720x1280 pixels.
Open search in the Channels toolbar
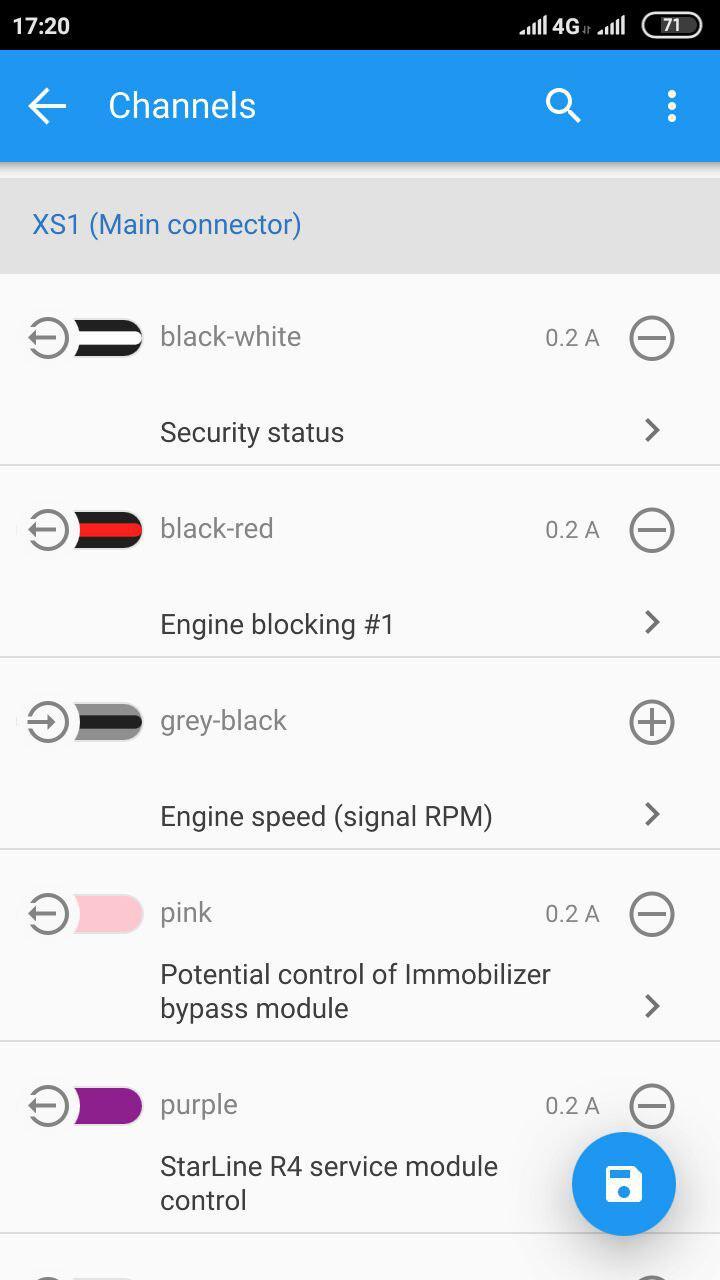(x=563, y=105)
